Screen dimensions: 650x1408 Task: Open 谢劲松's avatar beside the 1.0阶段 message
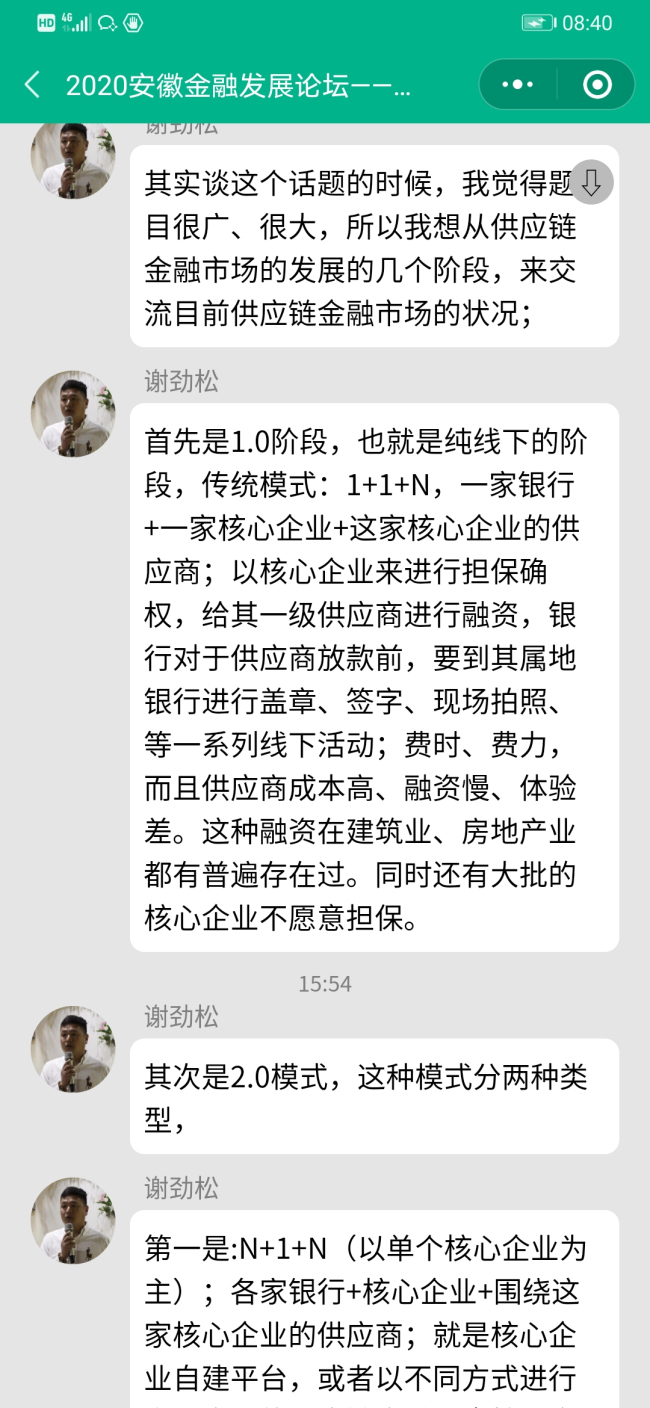click(x=73, y=414)
